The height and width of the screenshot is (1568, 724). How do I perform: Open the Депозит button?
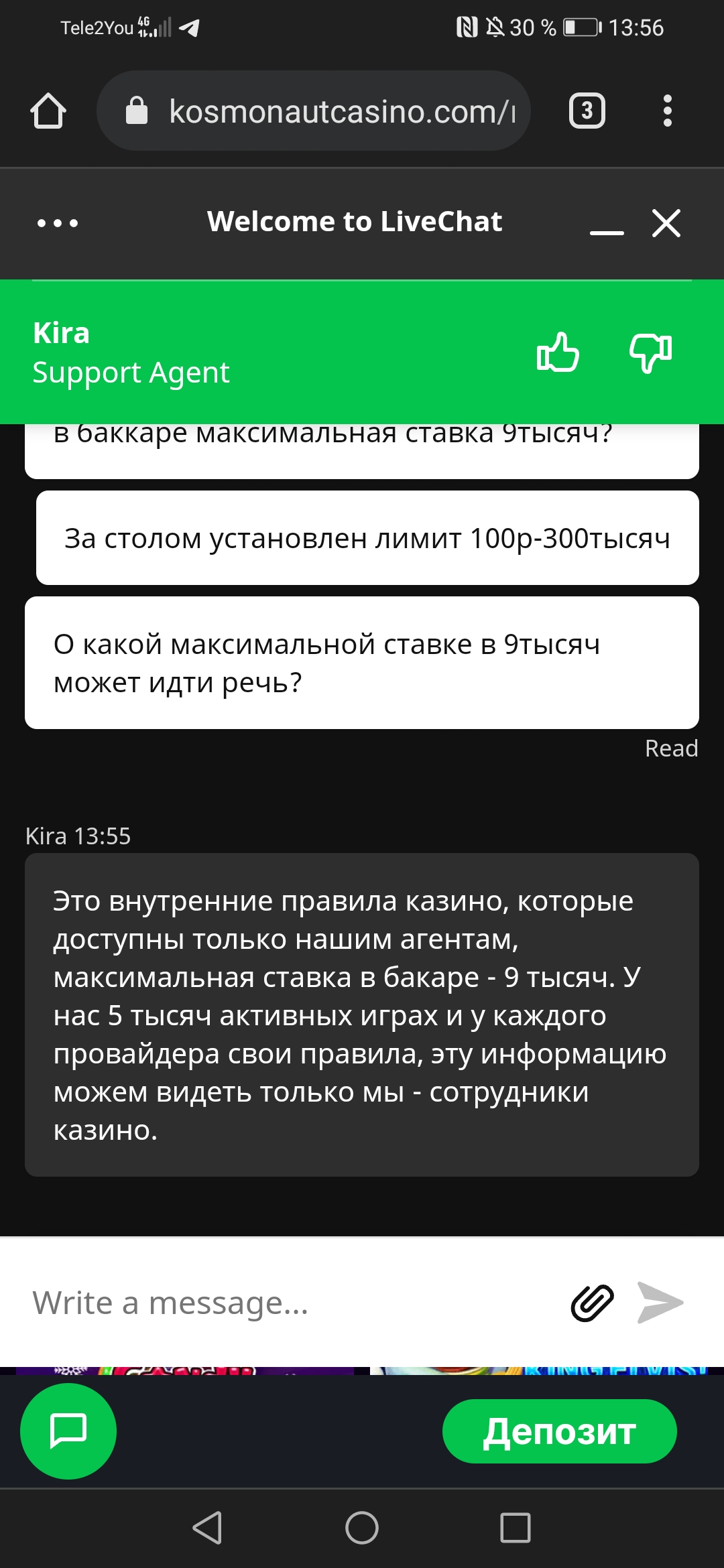(560, 1431)
